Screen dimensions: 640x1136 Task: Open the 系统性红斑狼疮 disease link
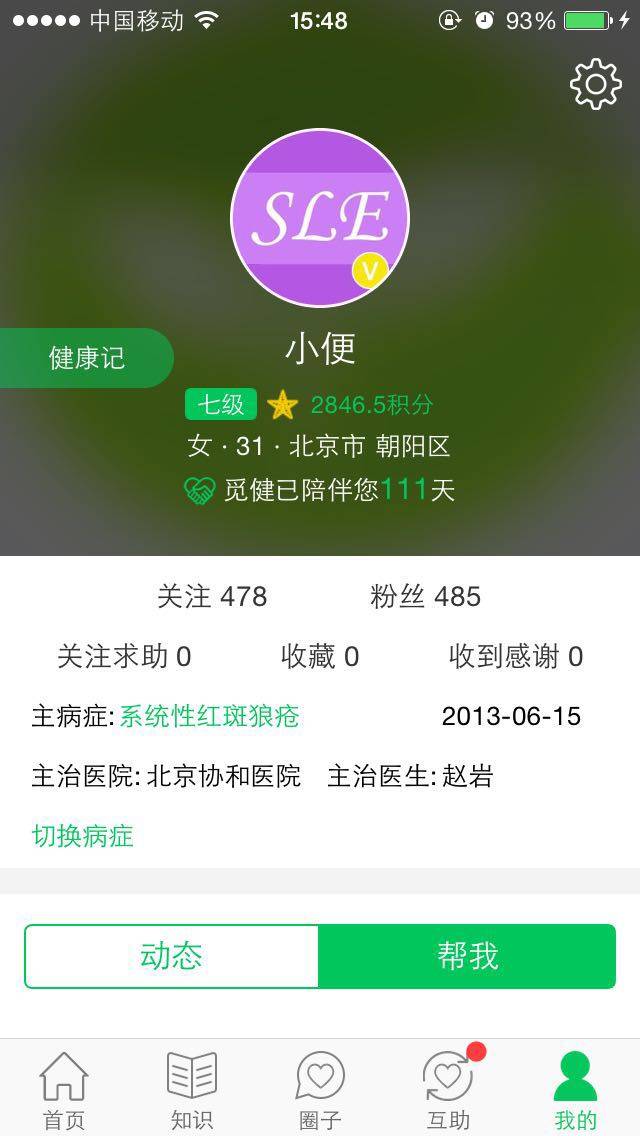pyautogui.click(x=210, y=716)
